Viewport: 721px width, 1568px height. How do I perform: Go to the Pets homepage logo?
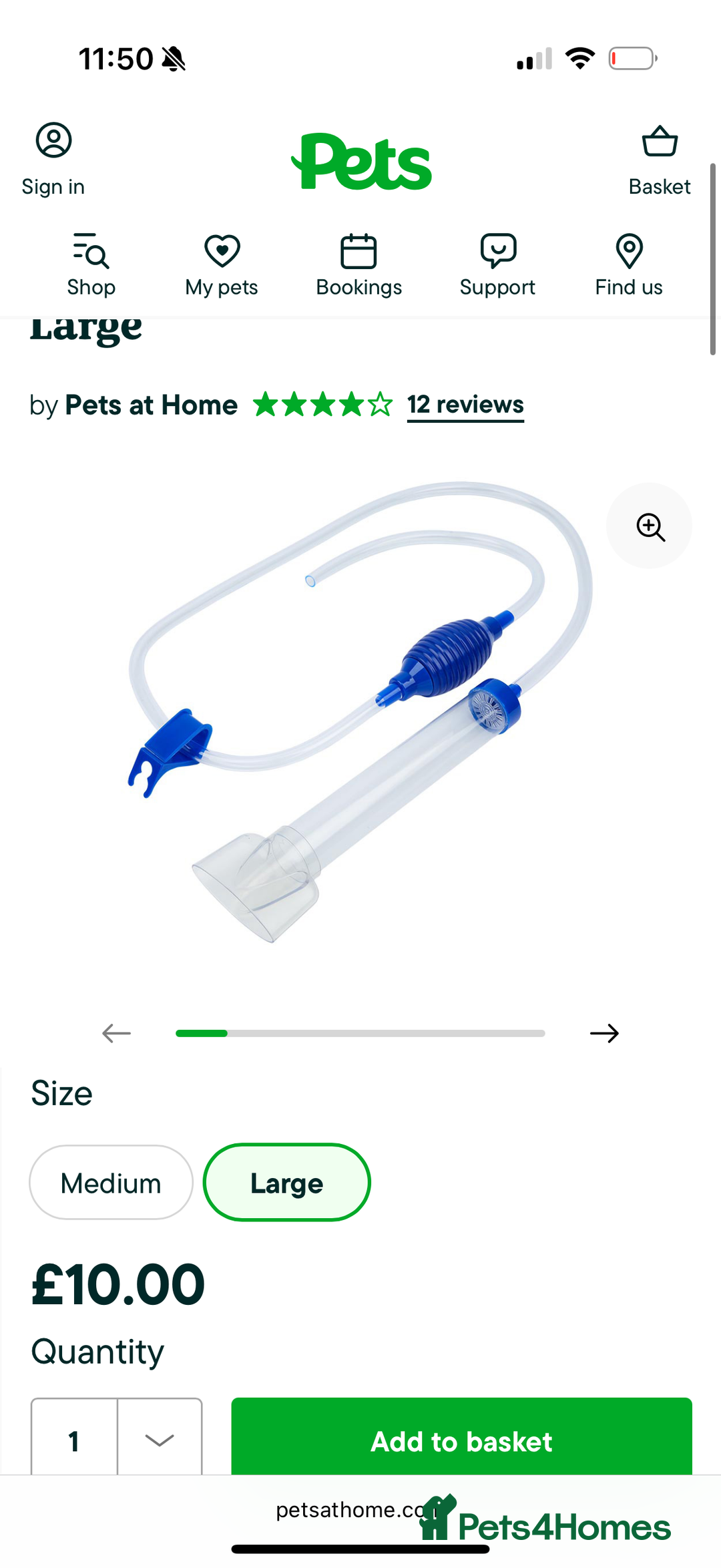361,162
